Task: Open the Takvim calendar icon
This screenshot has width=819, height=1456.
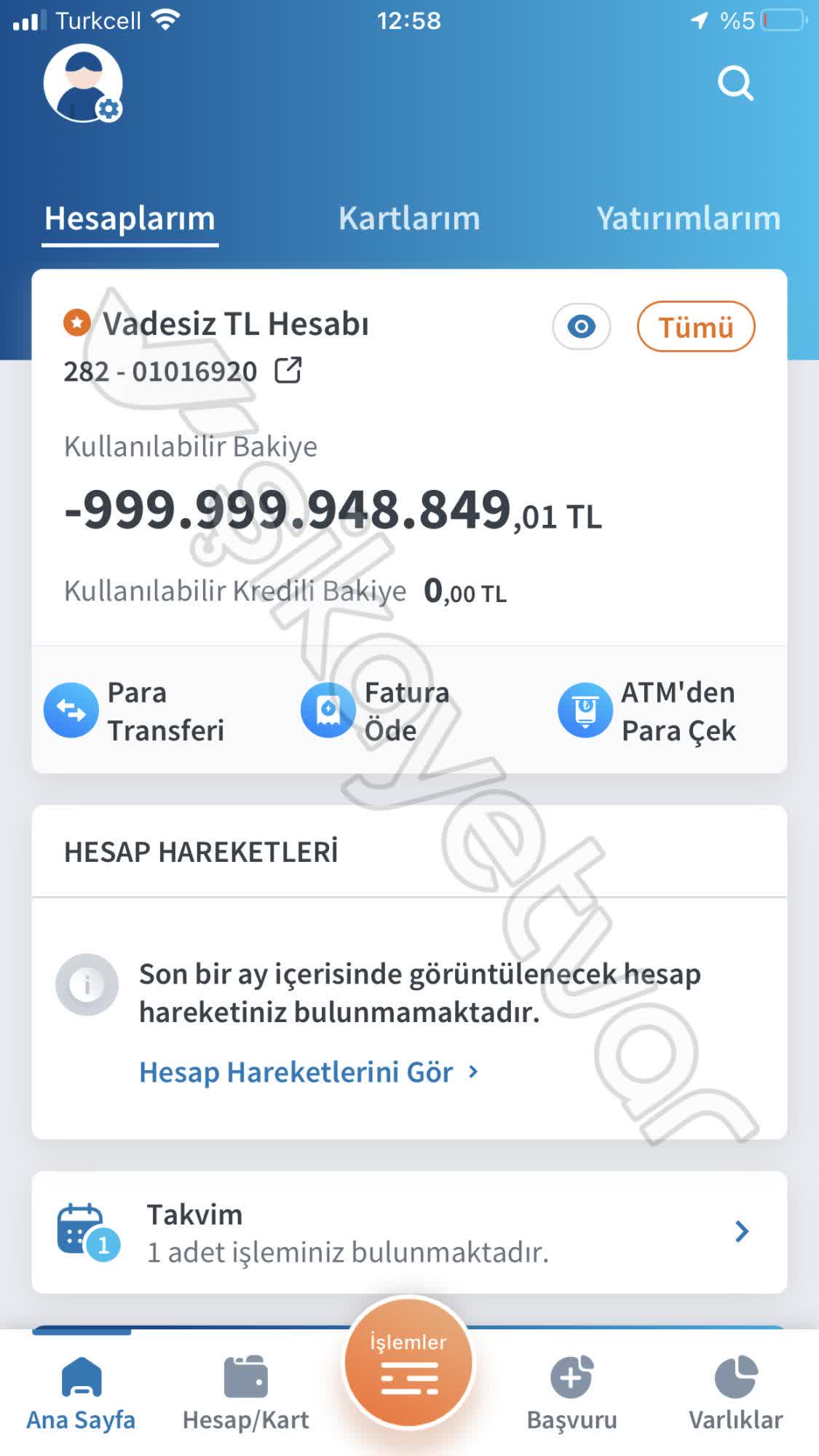Action: tap(82, 1230)
